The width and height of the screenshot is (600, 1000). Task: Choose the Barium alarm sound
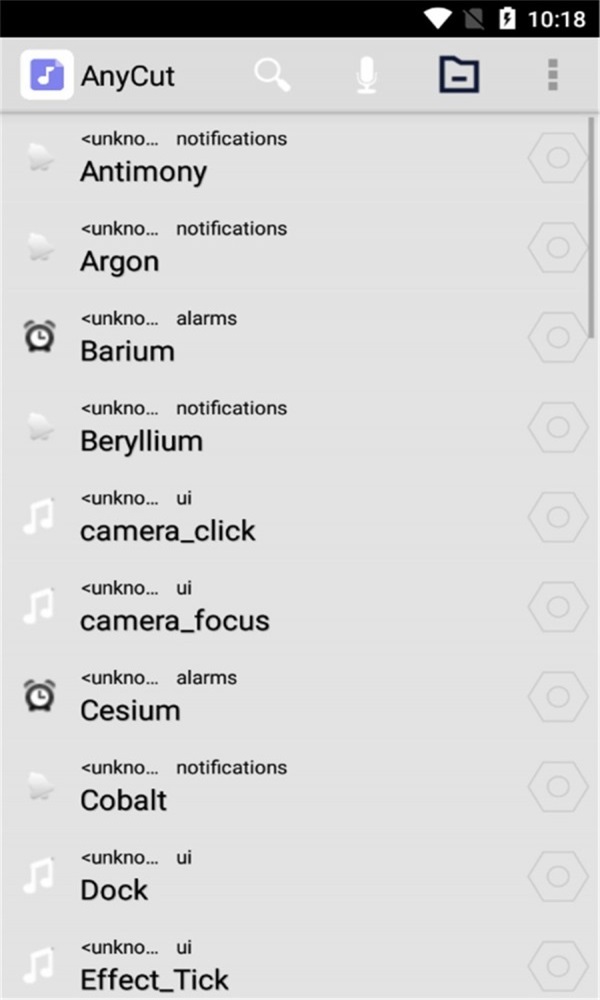tap(127, 351)
